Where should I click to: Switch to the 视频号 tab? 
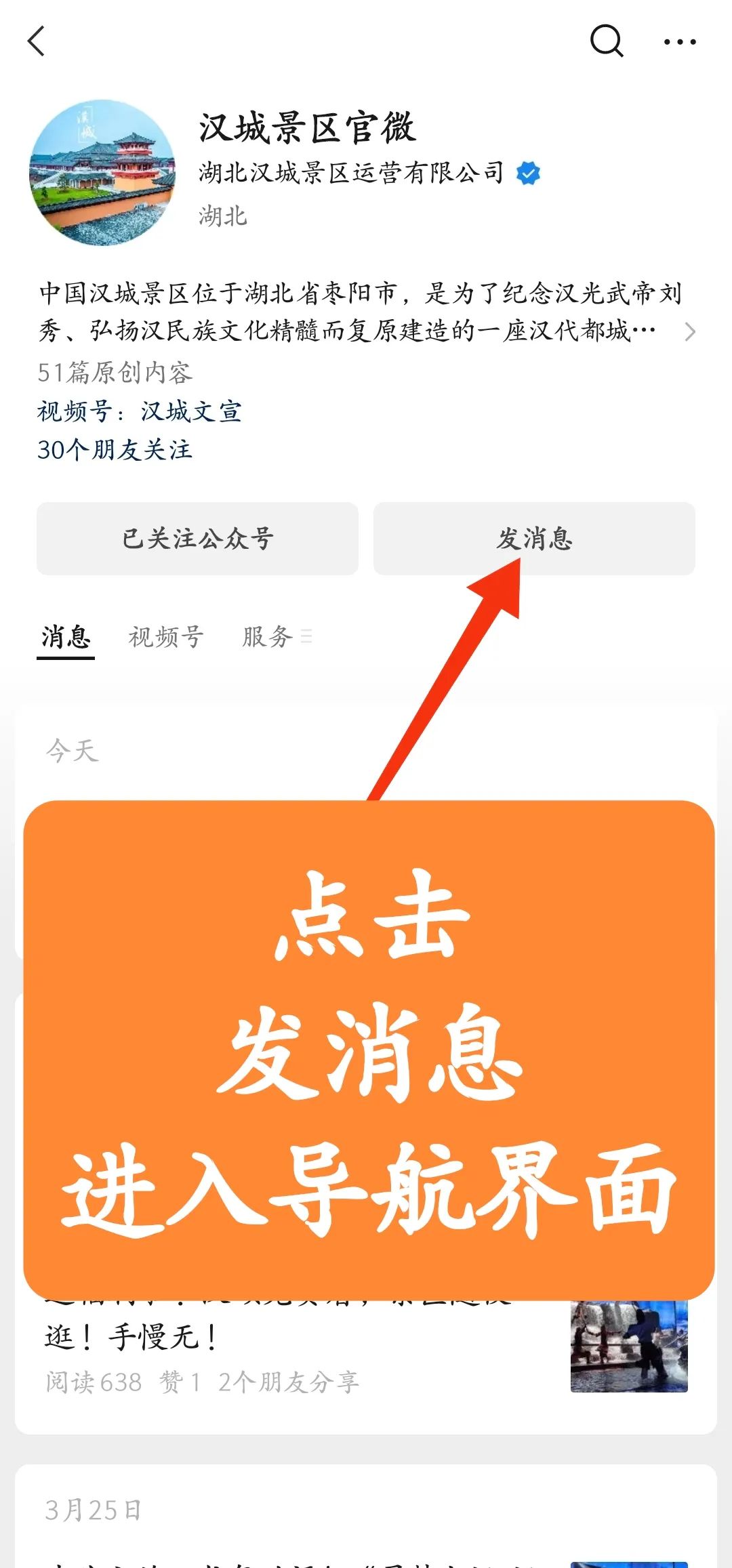(166, 637)
